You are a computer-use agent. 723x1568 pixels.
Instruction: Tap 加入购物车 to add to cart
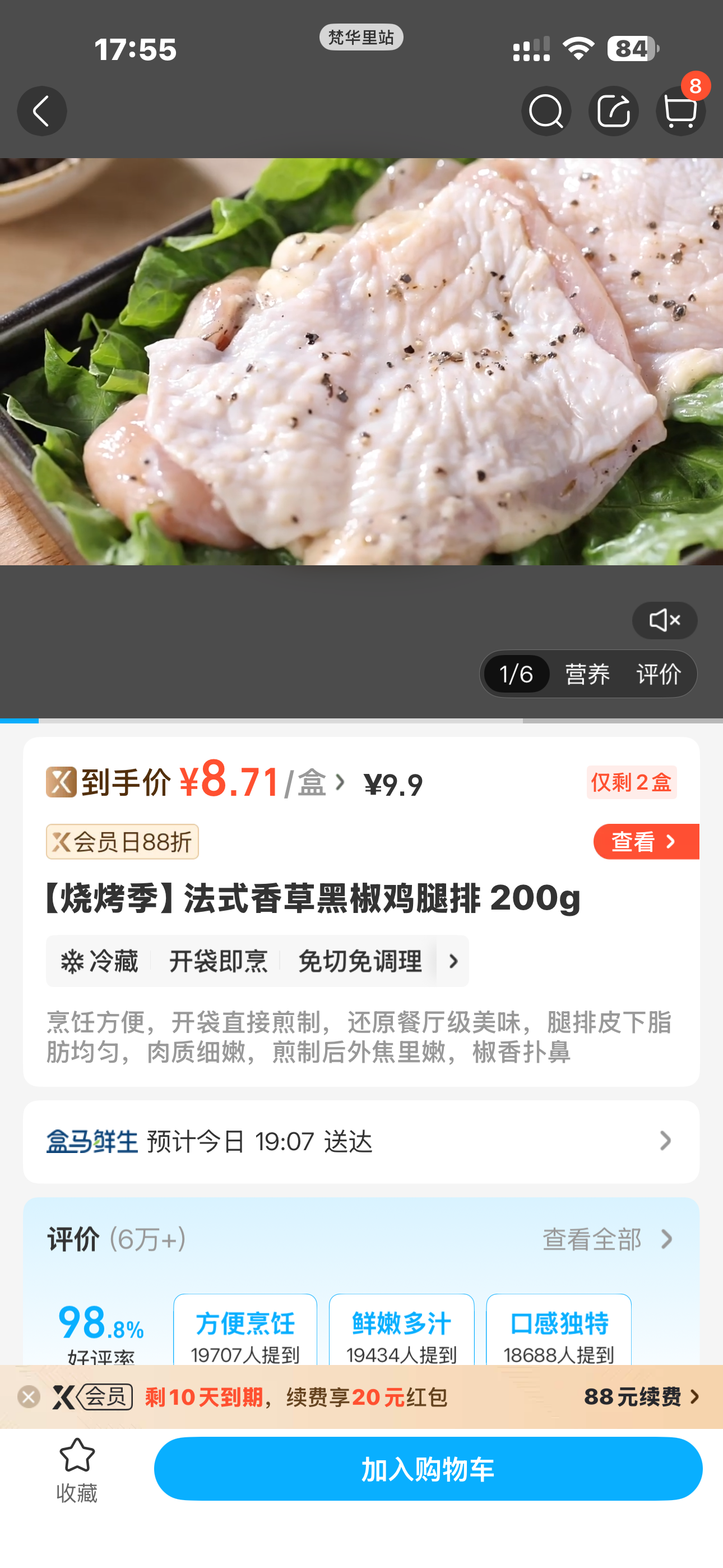[428, 1469]
